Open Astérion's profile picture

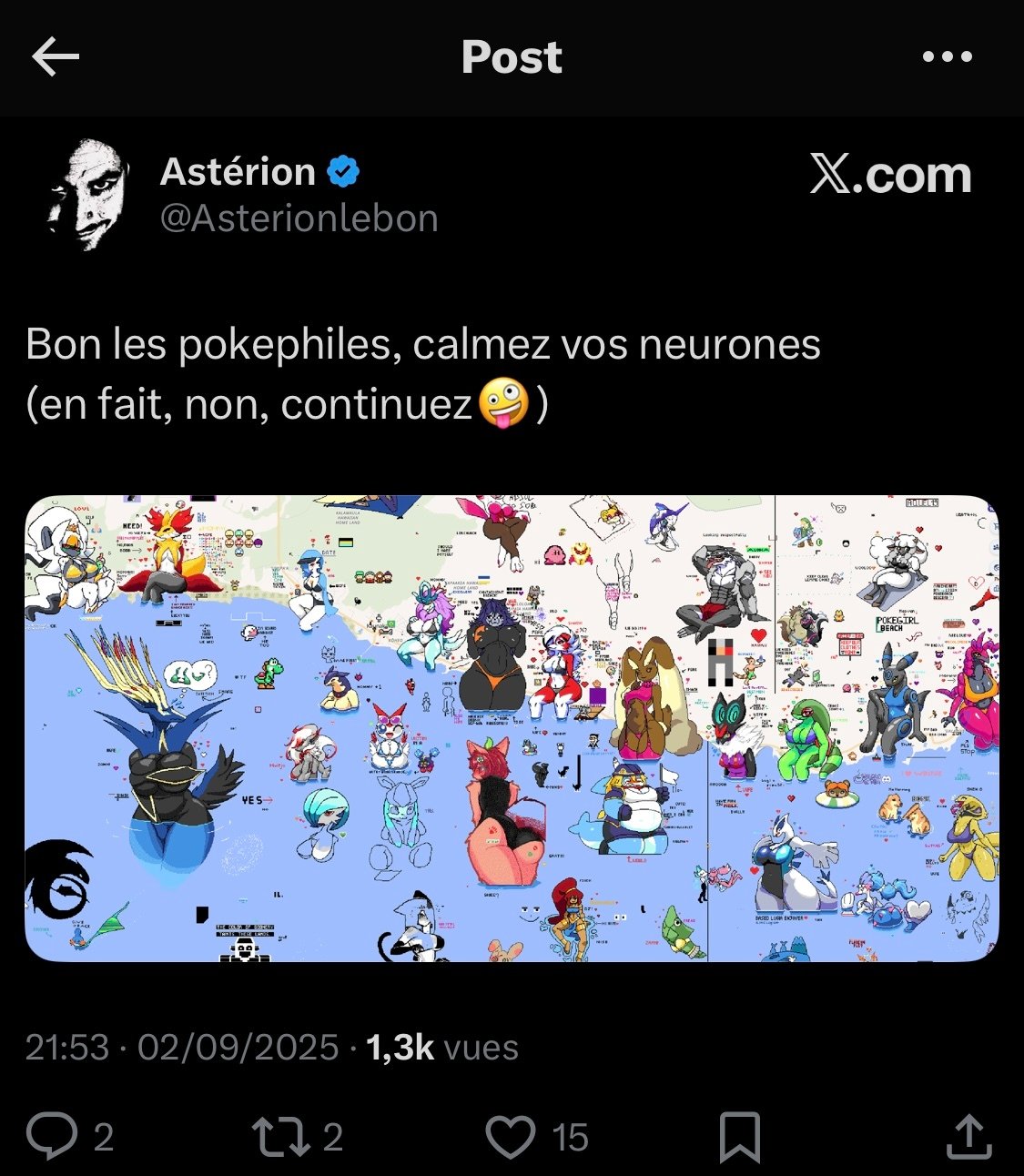click(89, 194)
